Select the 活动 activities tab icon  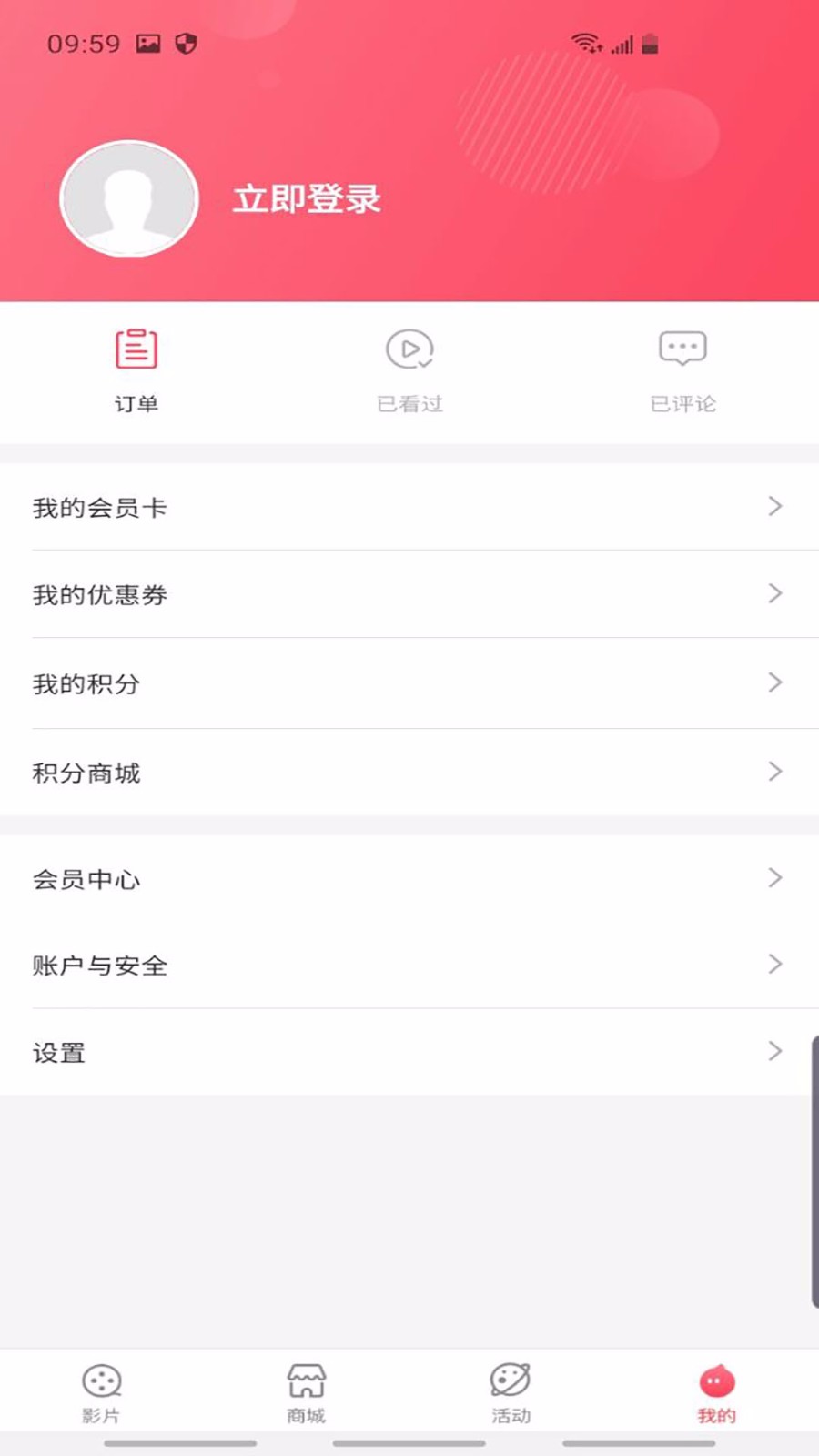[x=511, y=1380]
